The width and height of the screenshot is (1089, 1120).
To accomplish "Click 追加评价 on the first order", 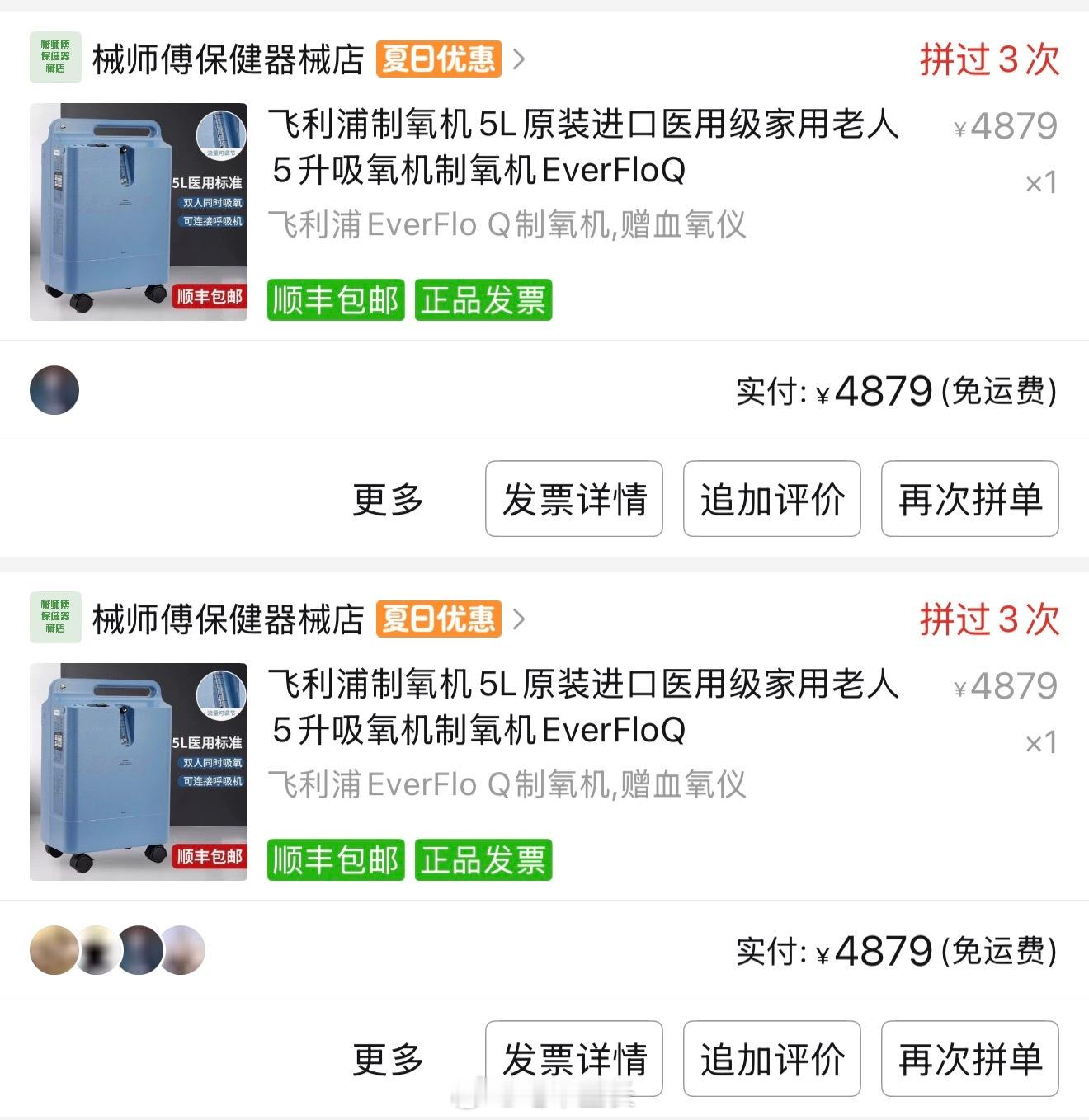I will 771,500.
